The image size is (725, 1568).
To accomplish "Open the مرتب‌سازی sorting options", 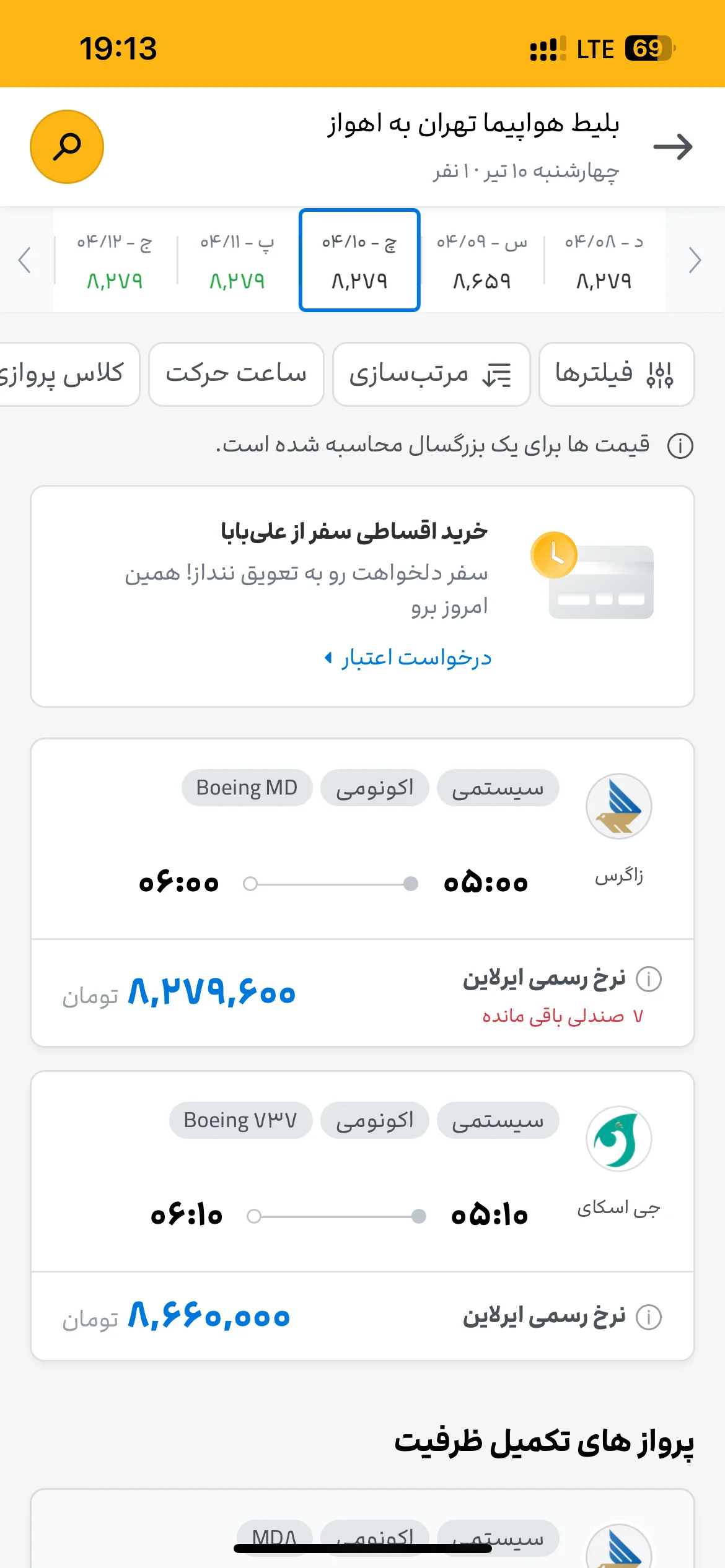I will (x=431, y=374).
